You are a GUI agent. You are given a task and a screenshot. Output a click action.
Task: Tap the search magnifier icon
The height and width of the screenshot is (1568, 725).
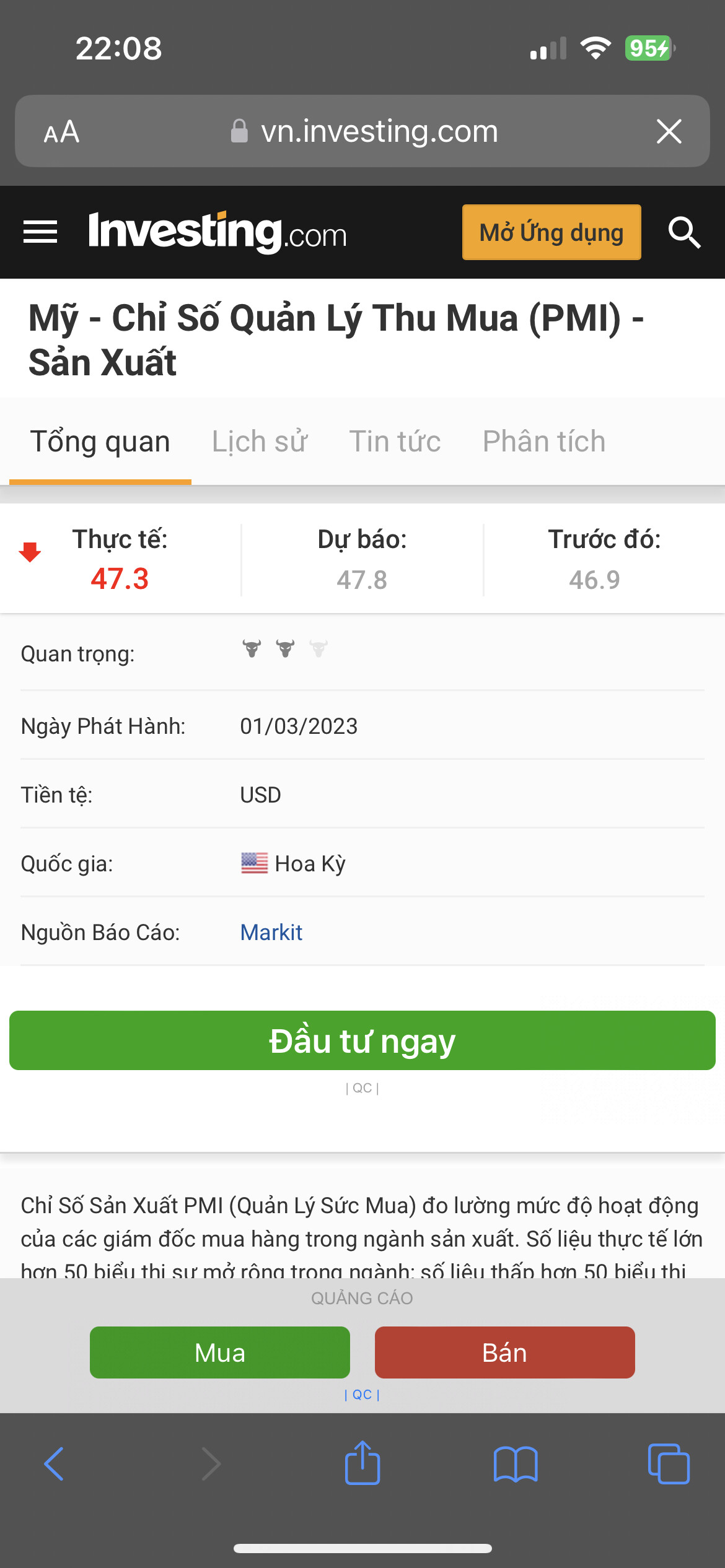click(x=684, y=233)
